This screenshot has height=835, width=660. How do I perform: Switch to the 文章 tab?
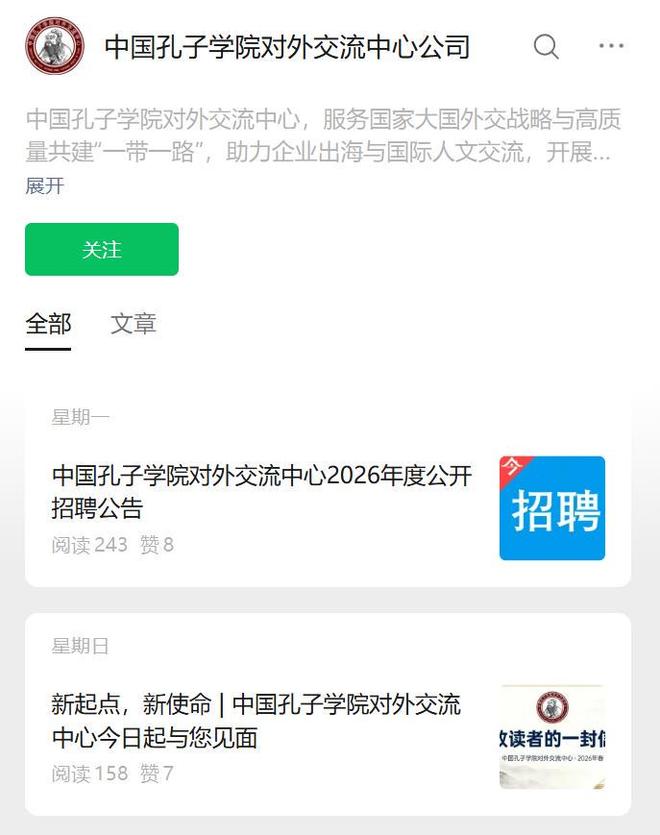click(x=133, y=324)
